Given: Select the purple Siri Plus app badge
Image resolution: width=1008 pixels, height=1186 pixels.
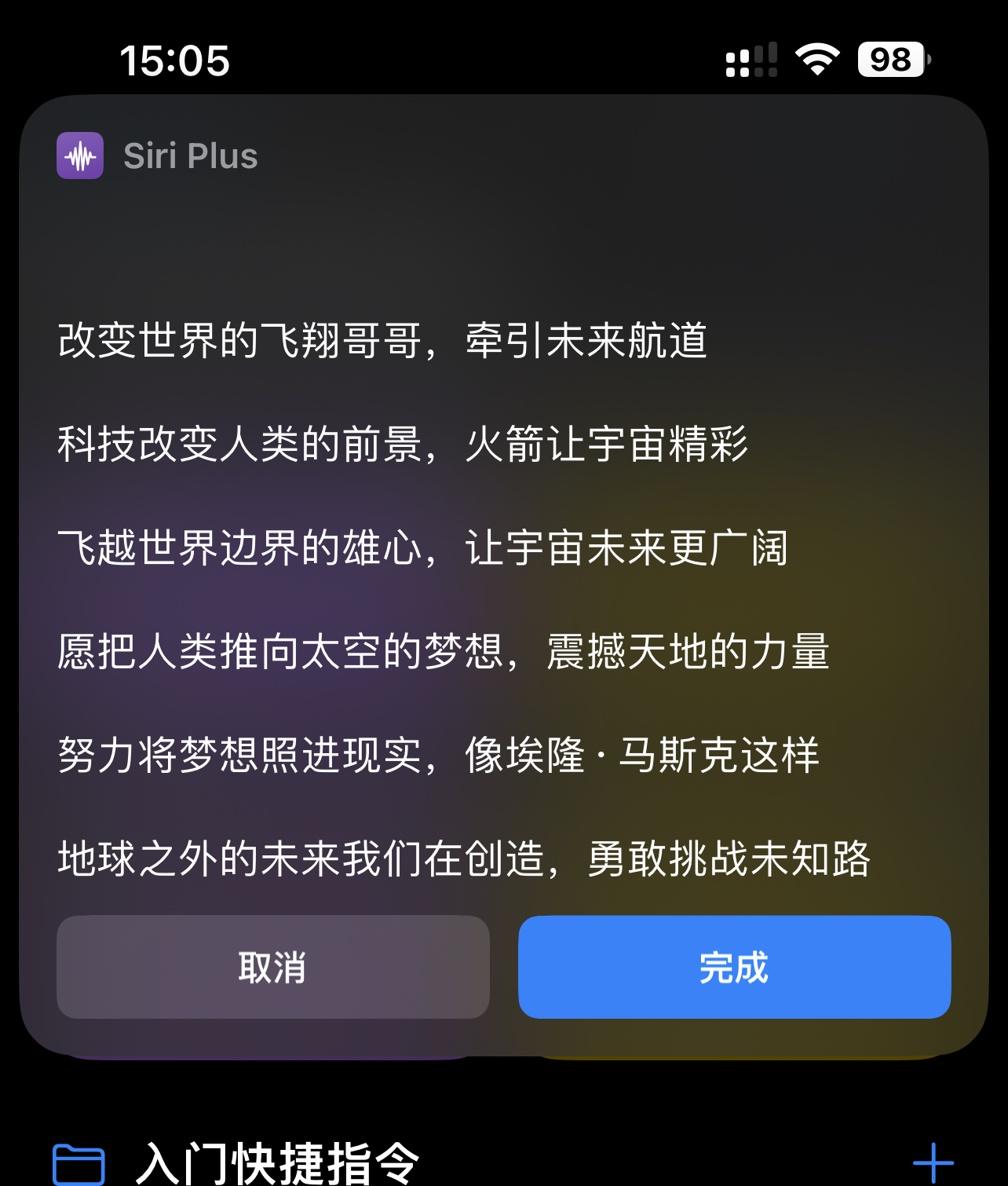Looking at the screenshot, I should [x=80, y=156].
